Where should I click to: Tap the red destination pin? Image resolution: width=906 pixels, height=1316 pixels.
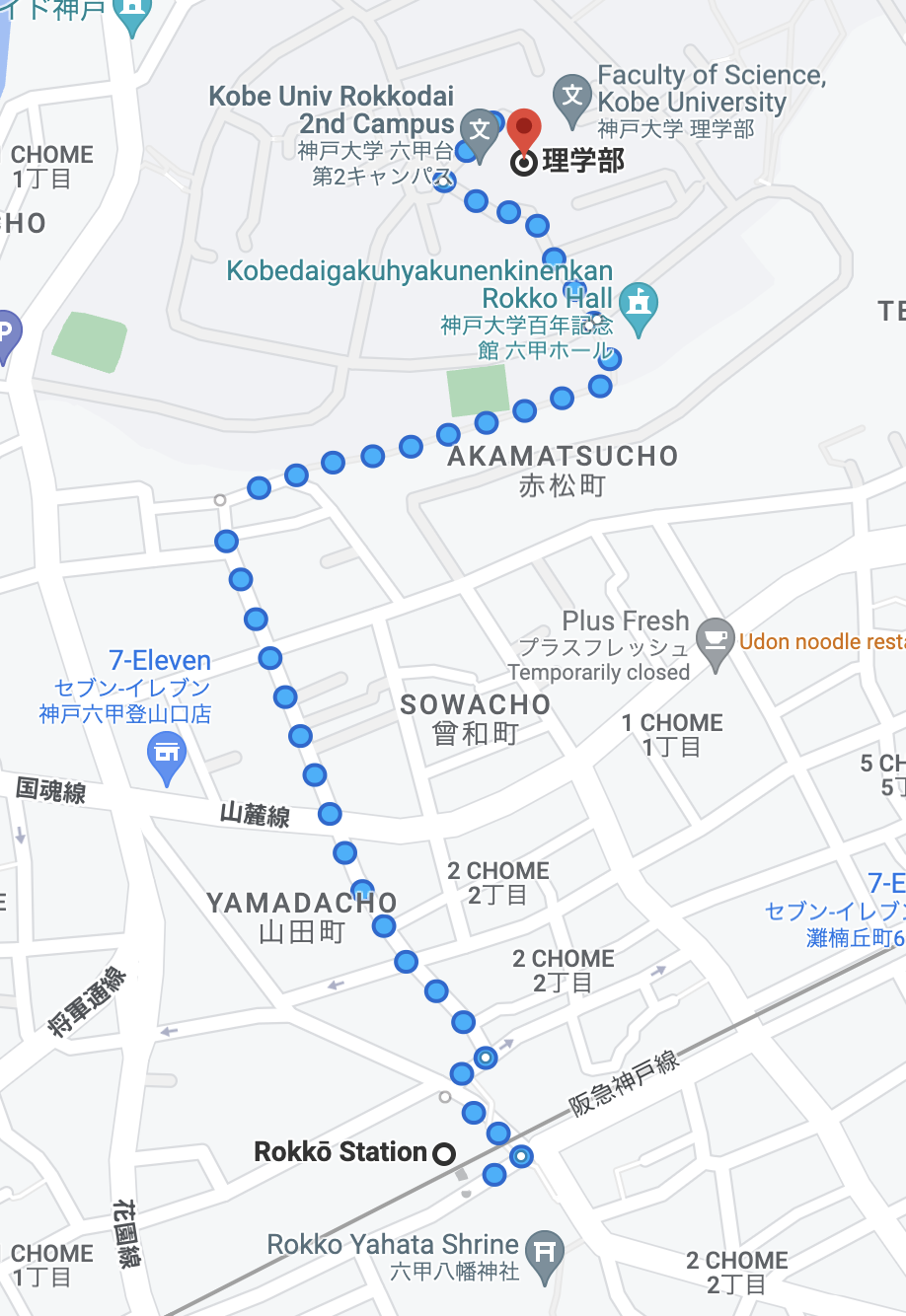click(524, 130)
